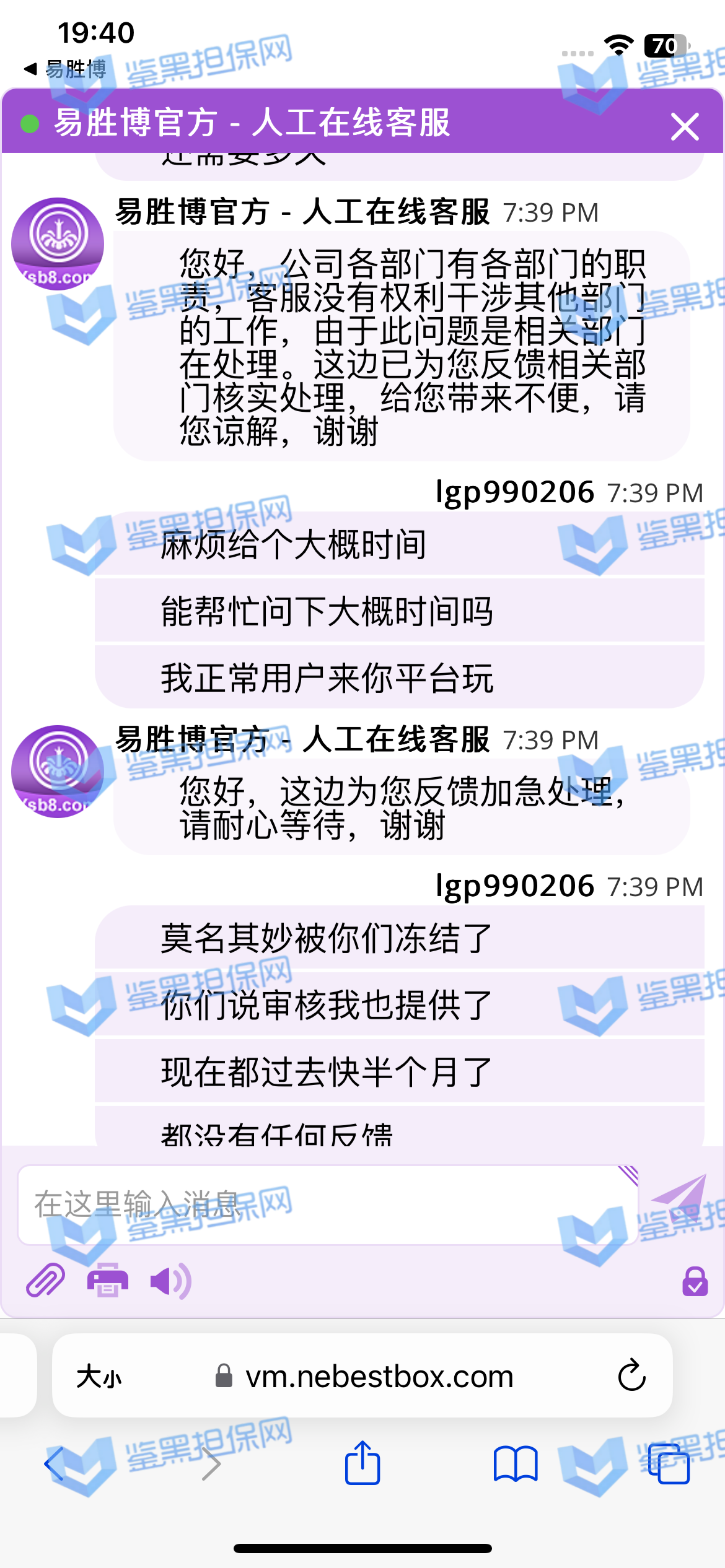Return to the 易胜博 app

pyautogui.click(x=65, y=69)
